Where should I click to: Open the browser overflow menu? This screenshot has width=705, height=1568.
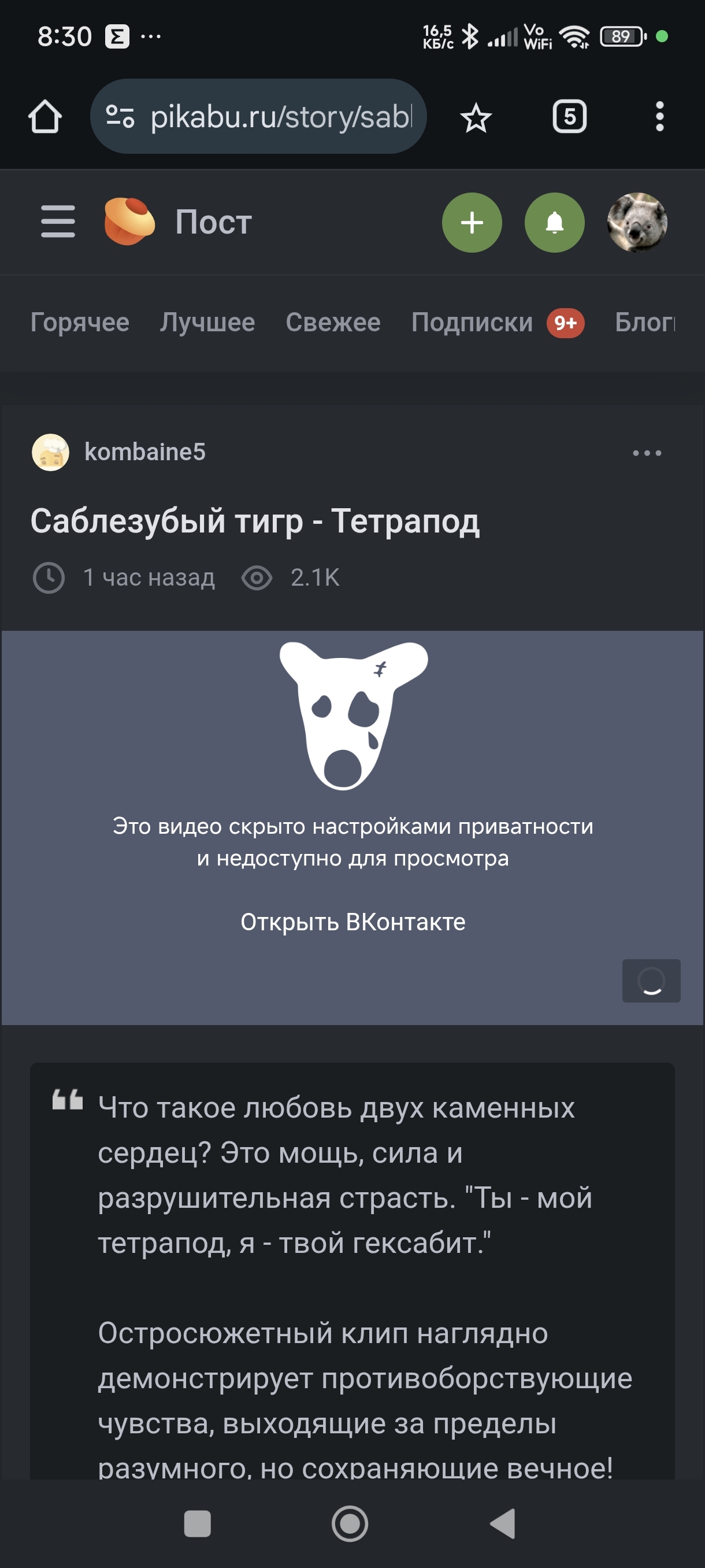659,116
